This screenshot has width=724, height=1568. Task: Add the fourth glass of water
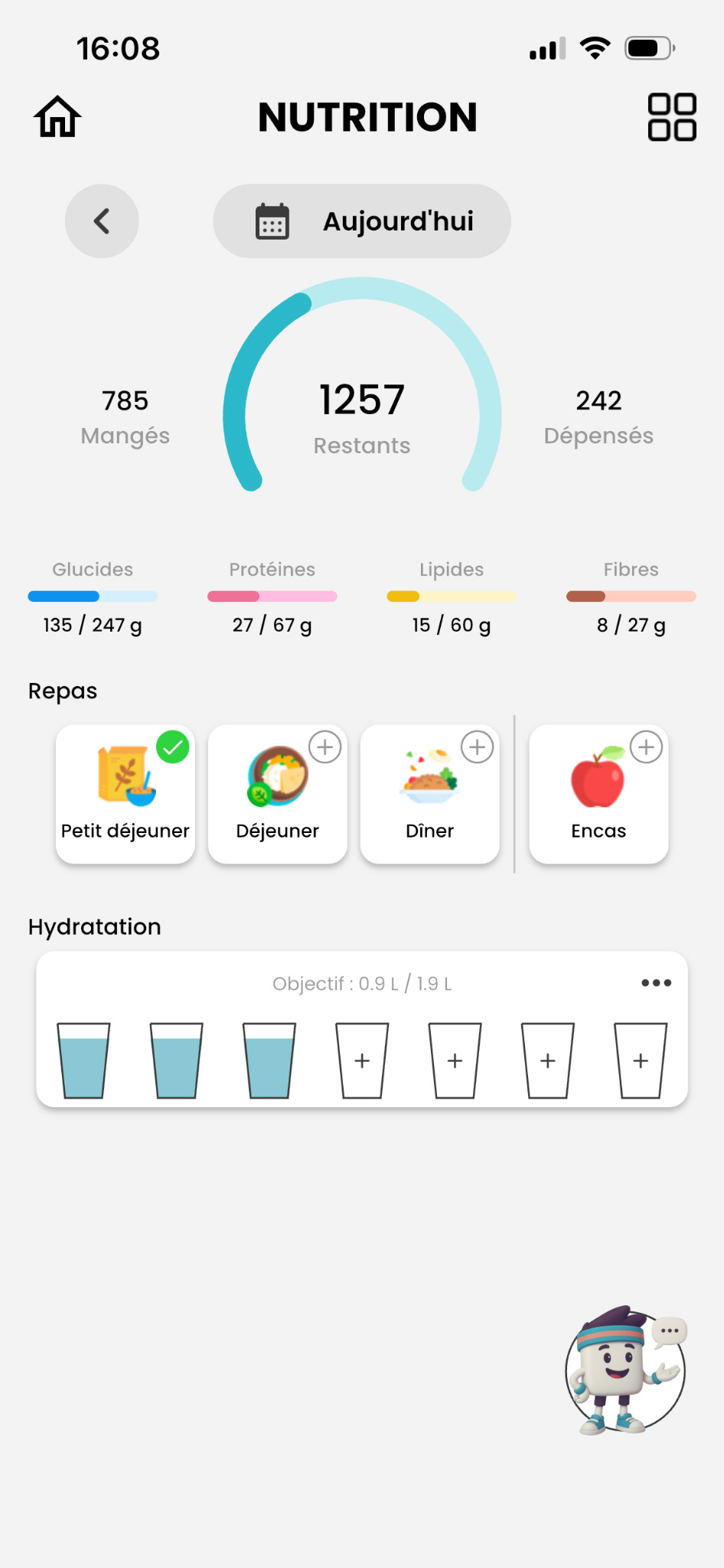pos(361,1060)
